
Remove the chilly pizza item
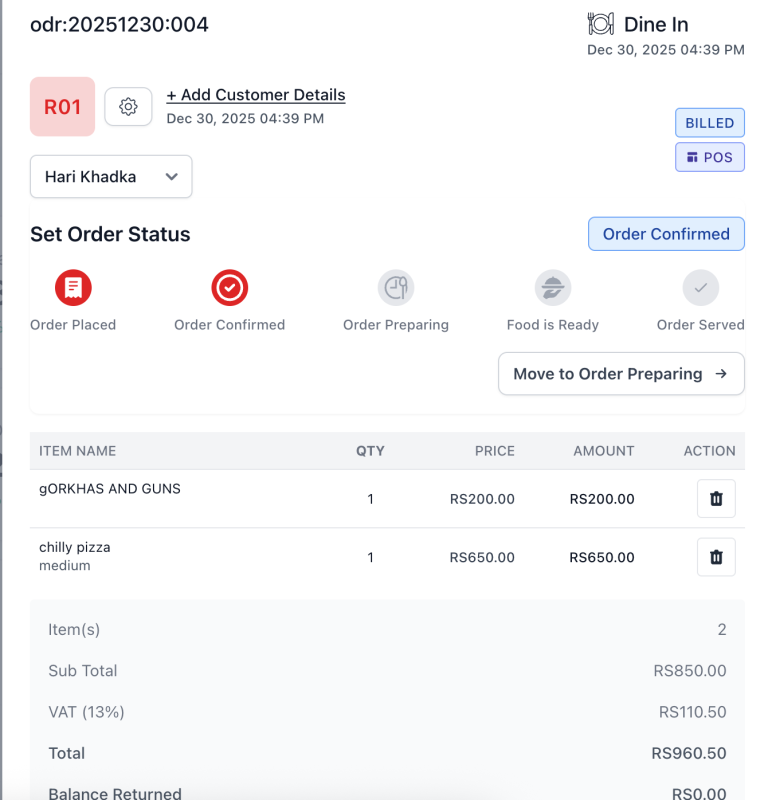[716, 557]
